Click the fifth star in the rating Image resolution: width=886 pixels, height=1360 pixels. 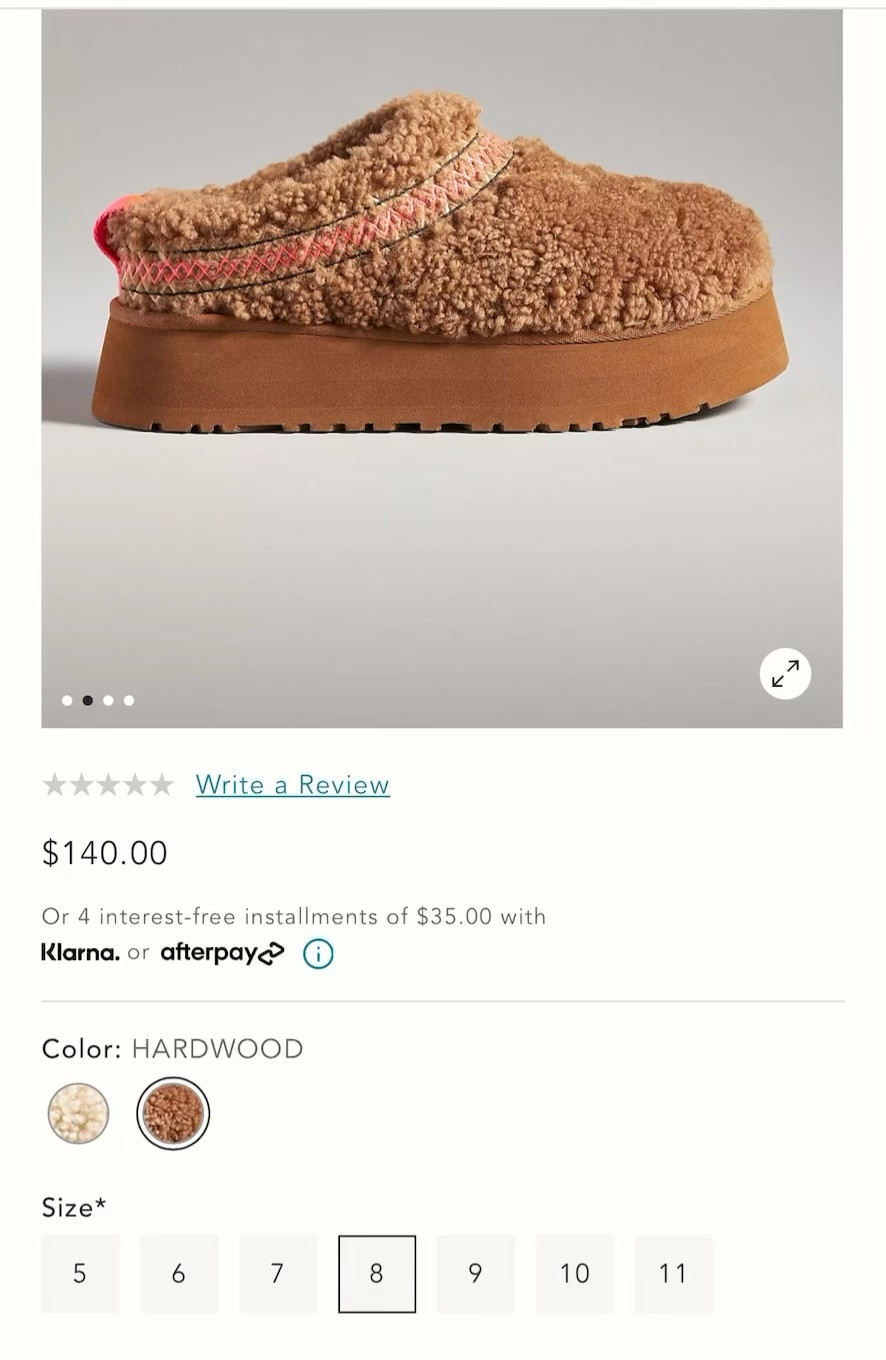coord(161,784)
